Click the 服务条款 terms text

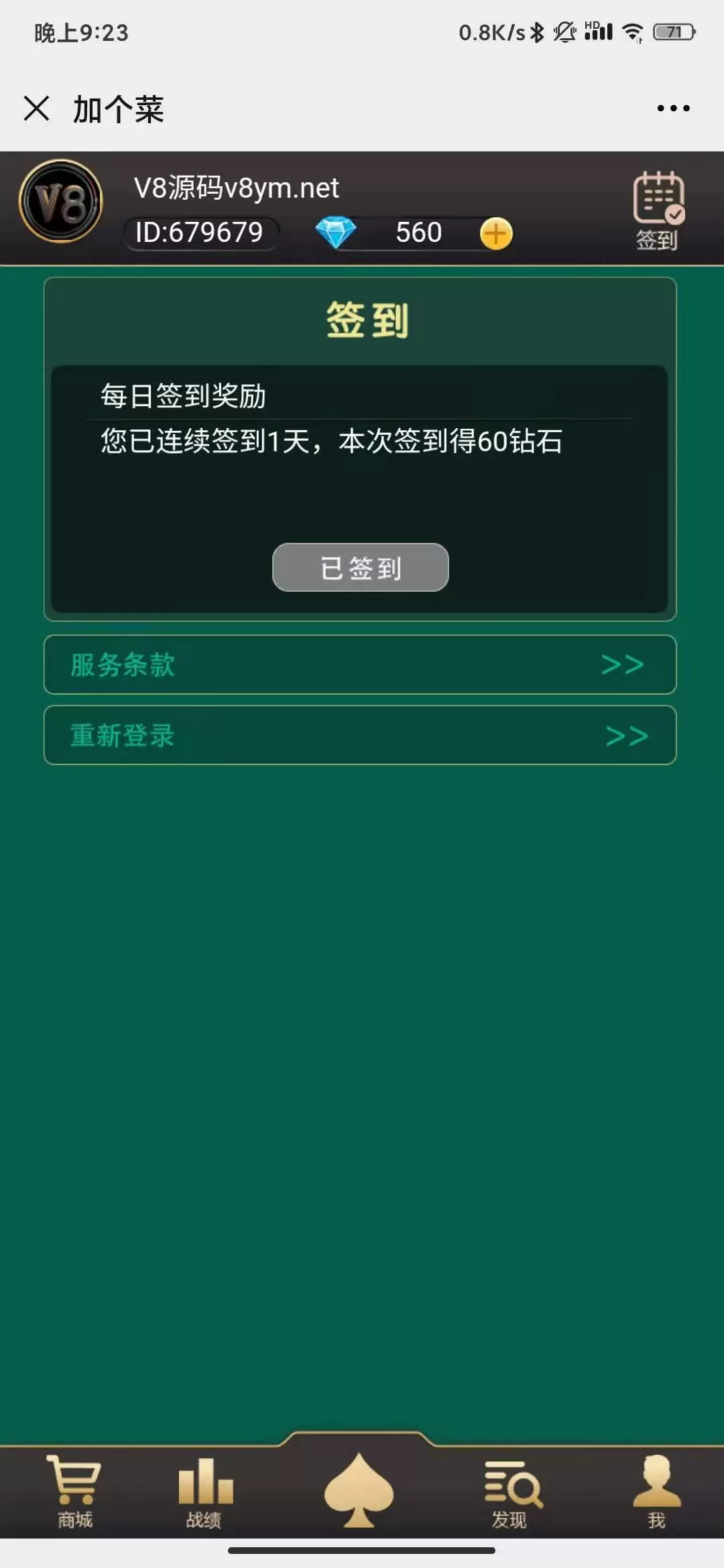click(121, 664)
